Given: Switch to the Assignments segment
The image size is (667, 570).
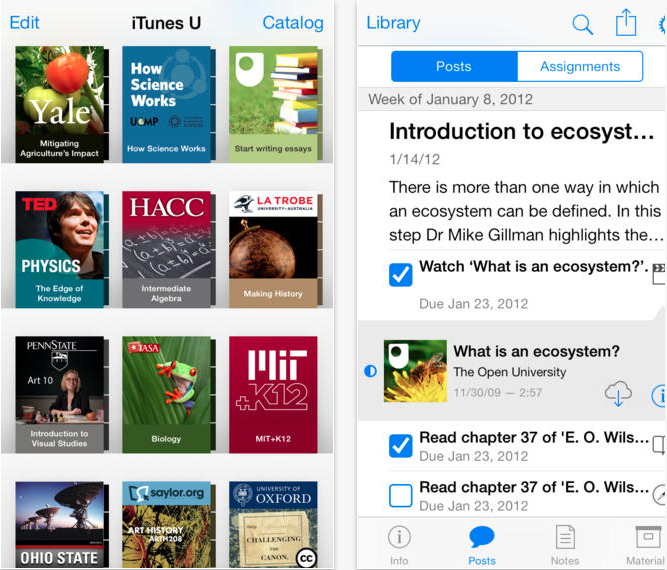Looking at the screenshot, I should pyautogui.click(x=580, y=67).
